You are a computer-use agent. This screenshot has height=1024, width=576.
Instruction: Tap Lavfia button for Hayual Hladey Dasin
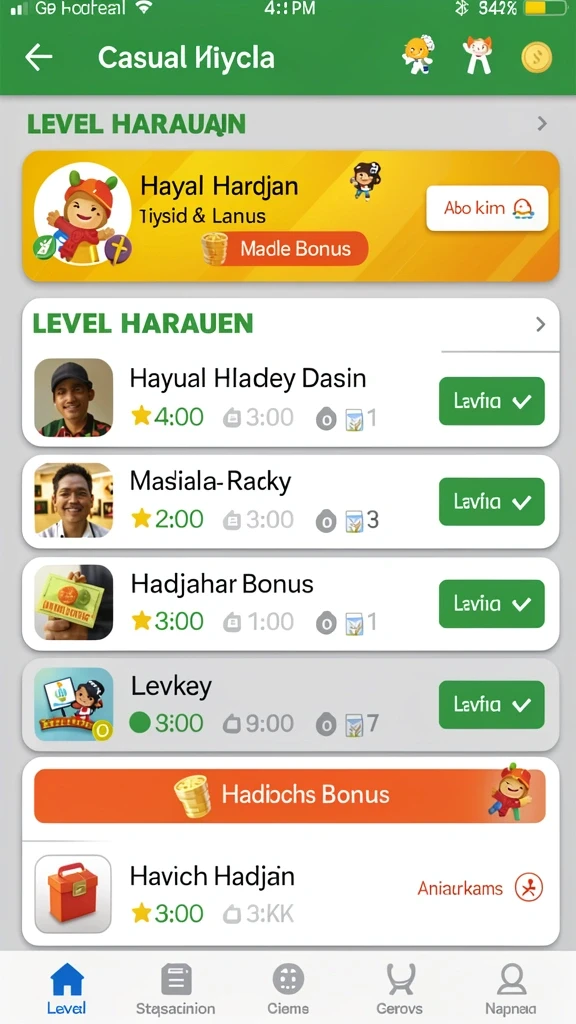(492, 401)
